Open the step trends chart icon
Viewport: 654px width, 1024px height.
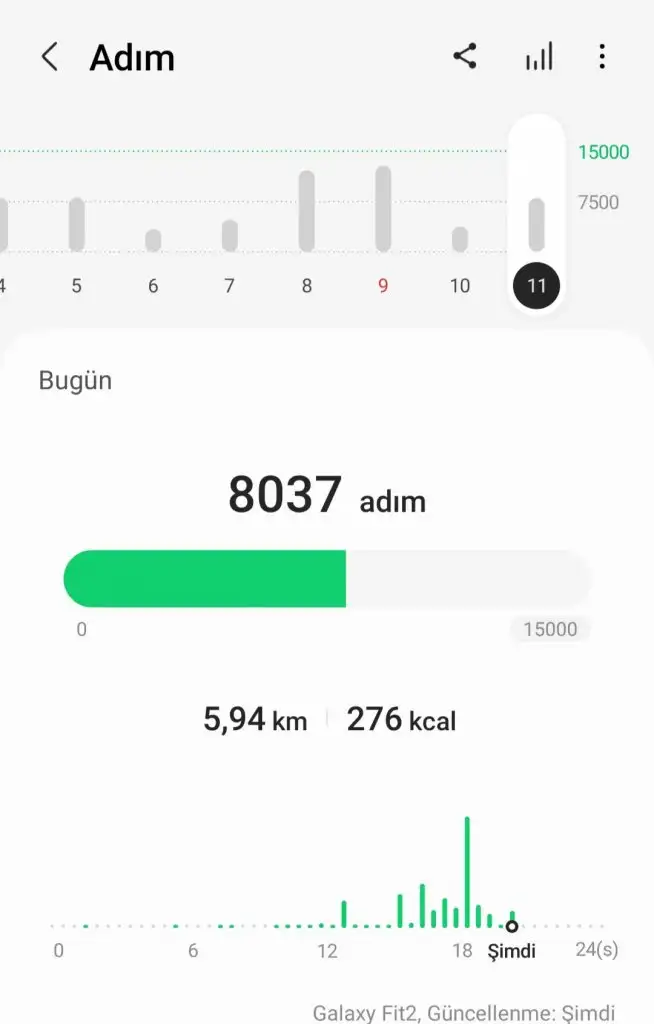pyautogui.click(x=538, y=58)
